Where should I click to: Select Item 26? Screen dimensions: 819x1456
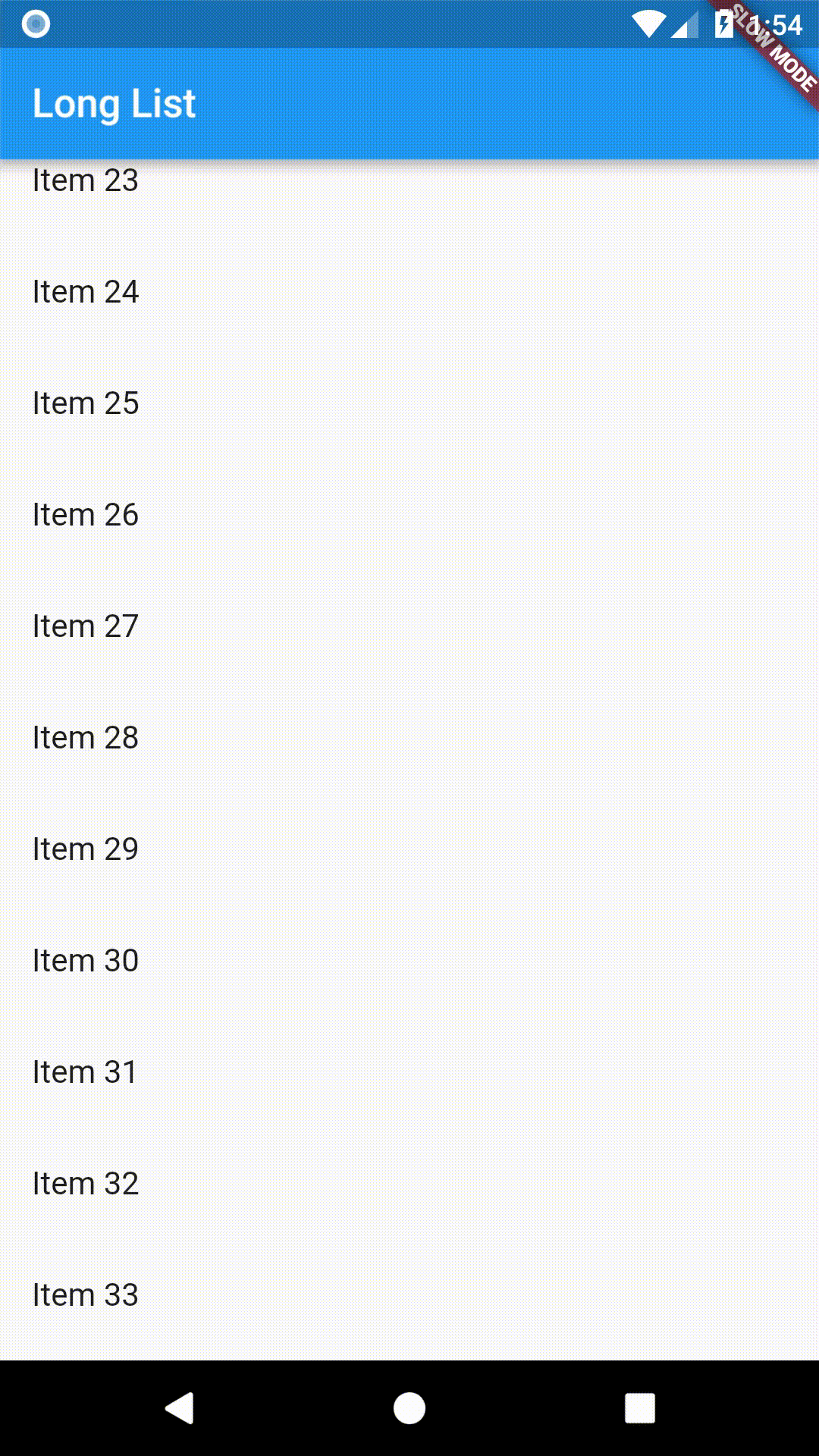85,514
